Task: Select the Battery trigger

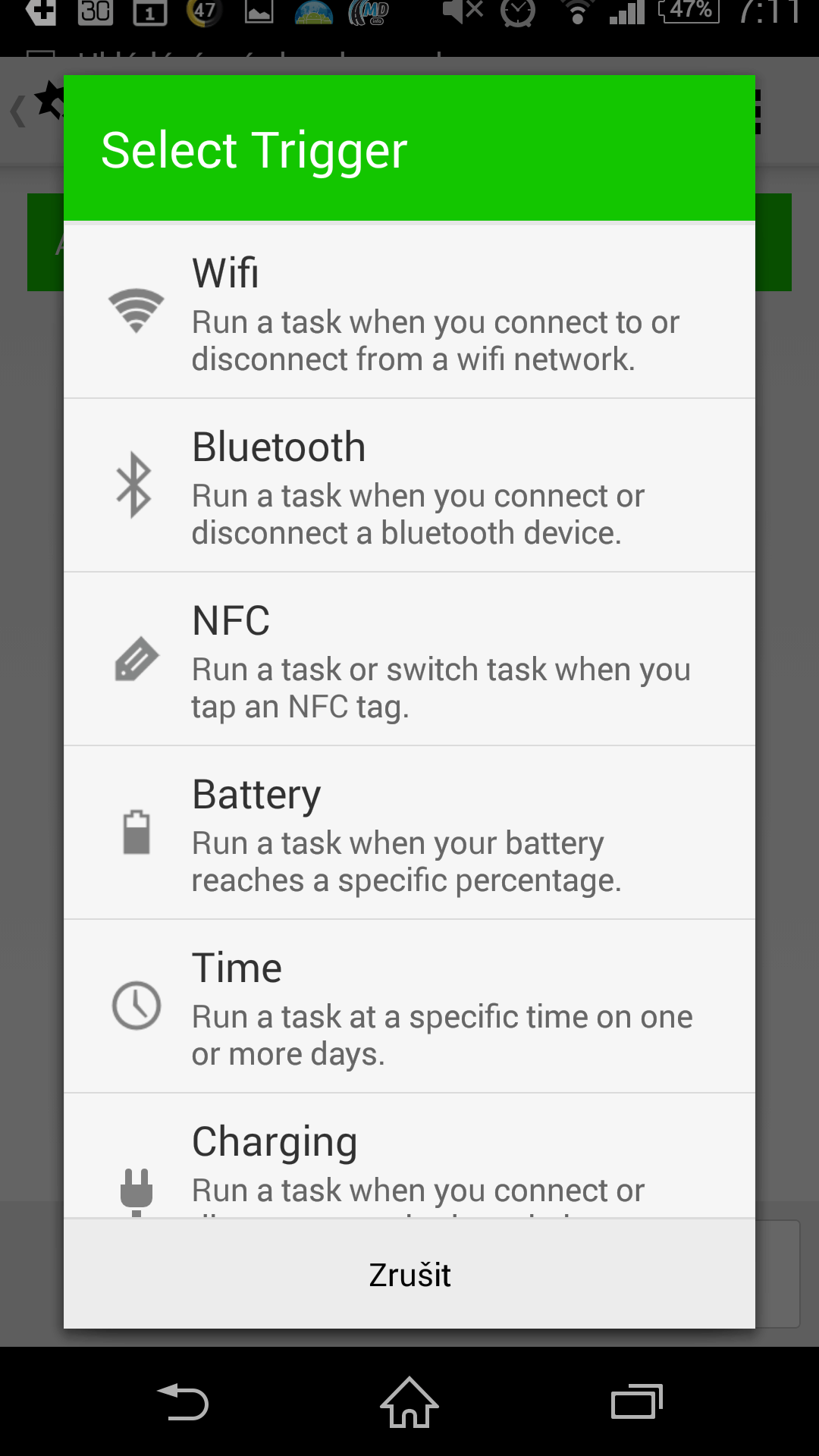Action: click(409, 833)
